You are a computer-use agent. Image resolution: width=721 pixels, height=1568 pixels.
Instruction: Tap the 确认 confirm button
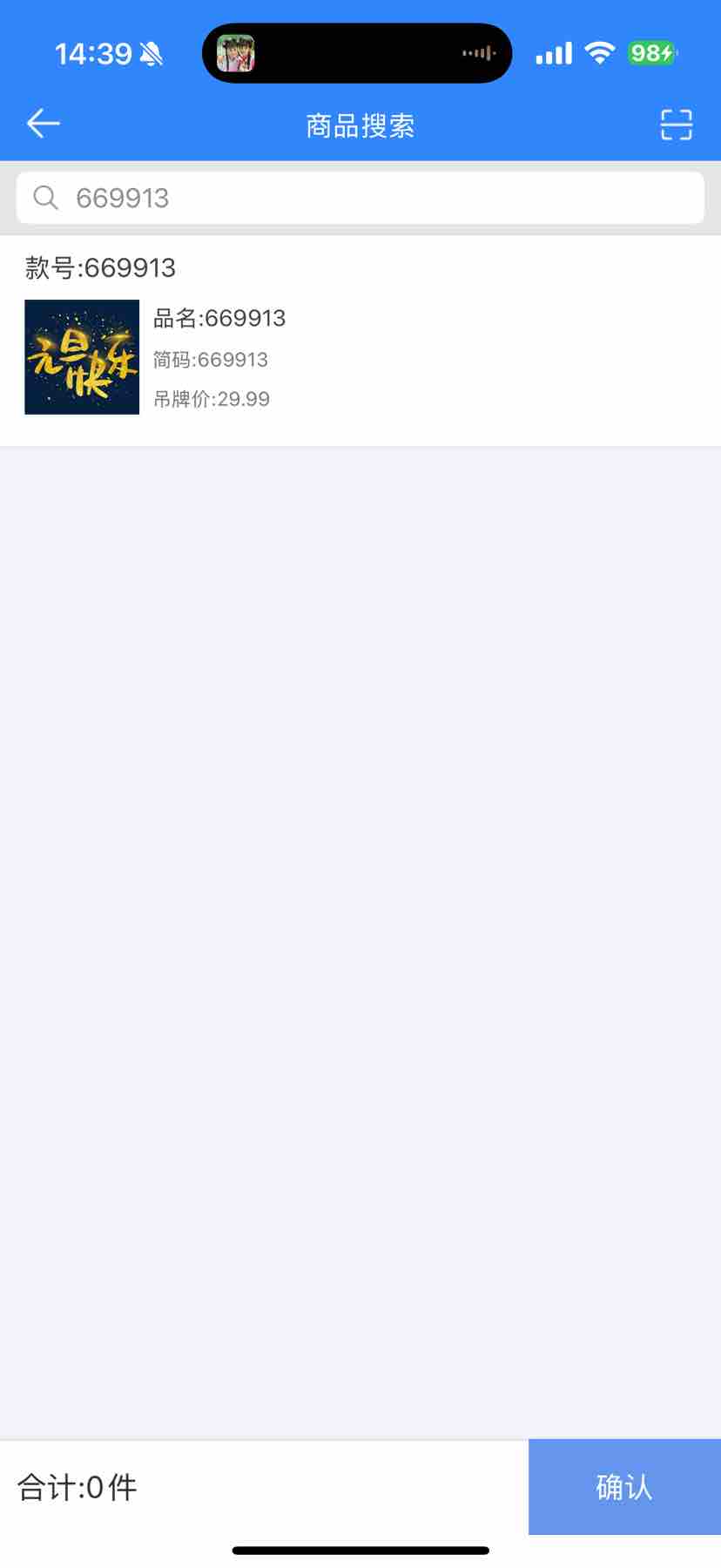(623, 1486)
